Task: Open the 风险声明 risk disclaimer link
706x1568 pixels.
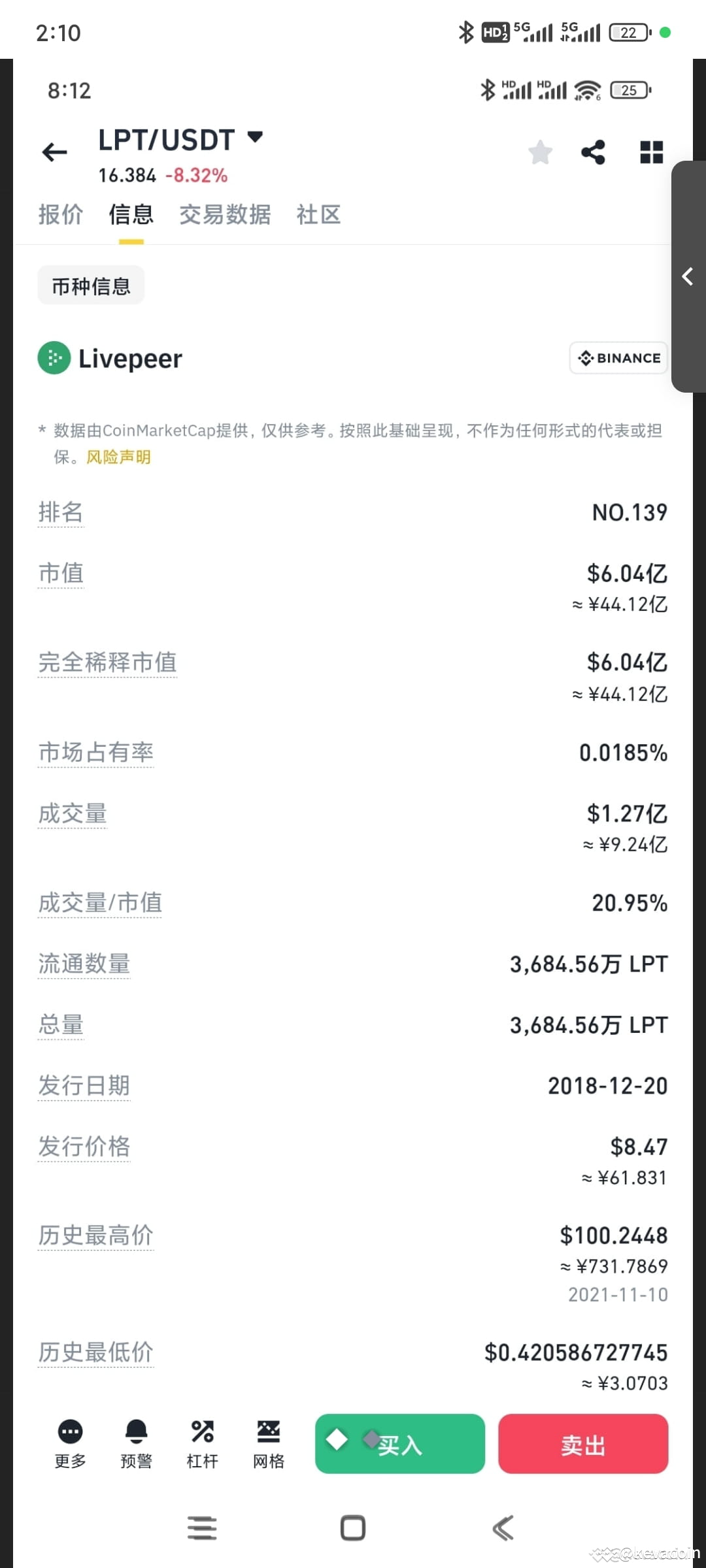Action: point(118,457)
